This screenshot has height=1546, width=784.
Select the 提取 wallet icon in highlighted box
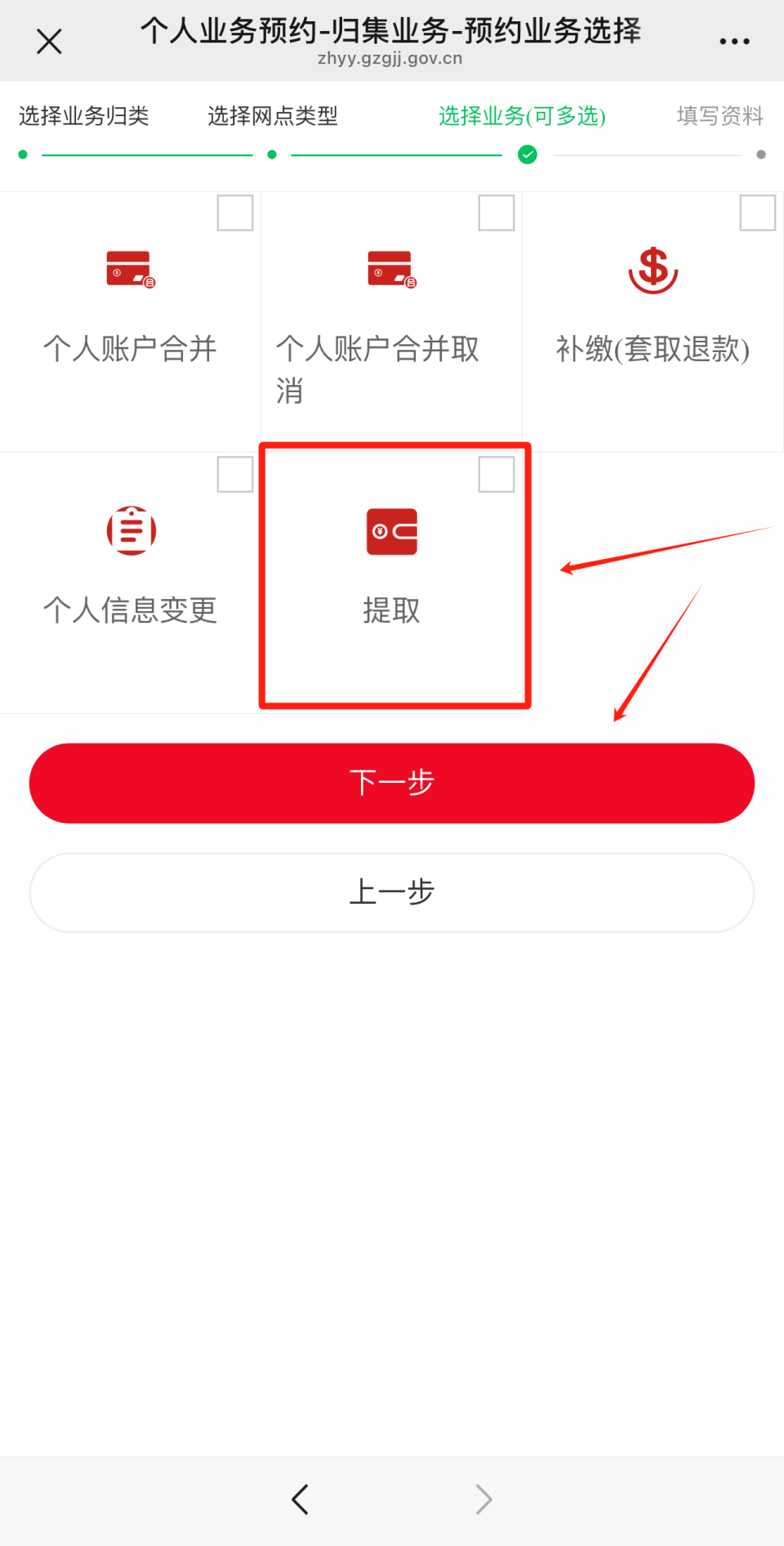(391, 529)
